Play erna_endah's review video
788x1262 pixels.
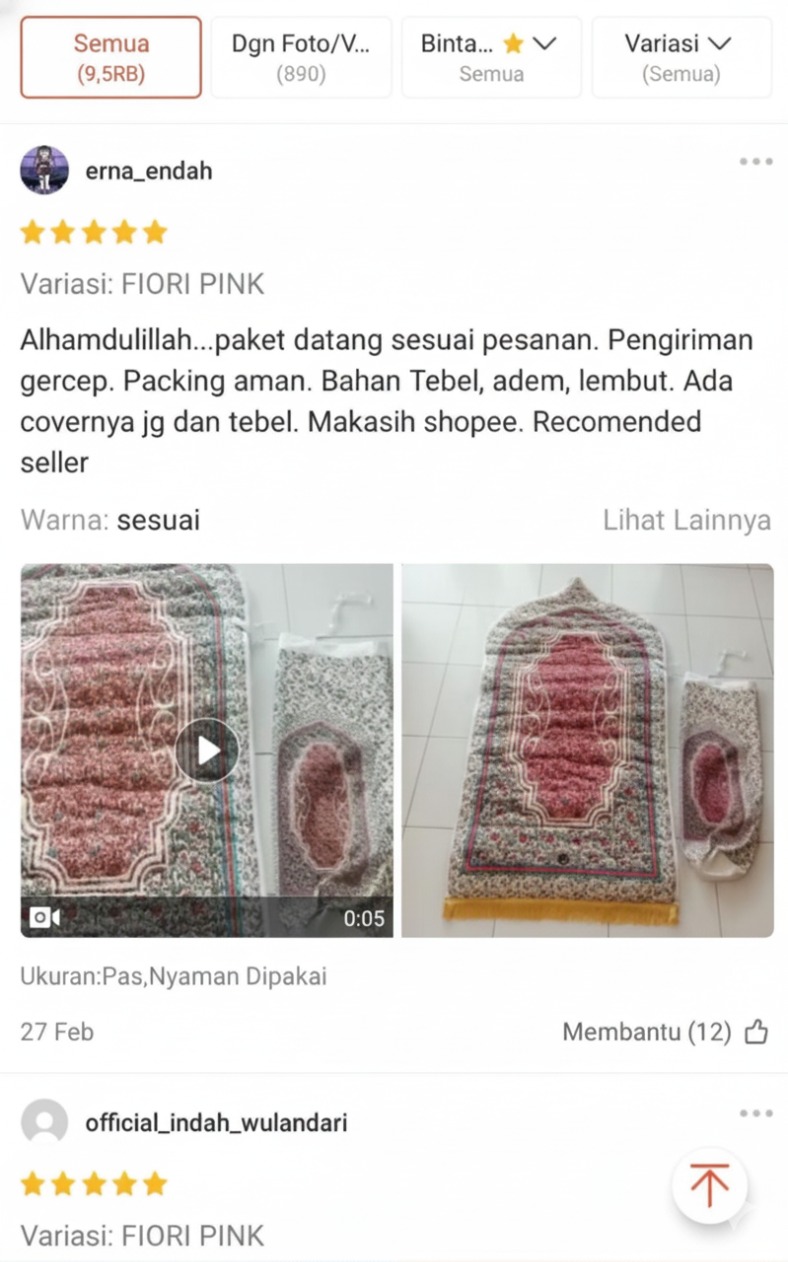pyautogui.click(x=207, y=750)
